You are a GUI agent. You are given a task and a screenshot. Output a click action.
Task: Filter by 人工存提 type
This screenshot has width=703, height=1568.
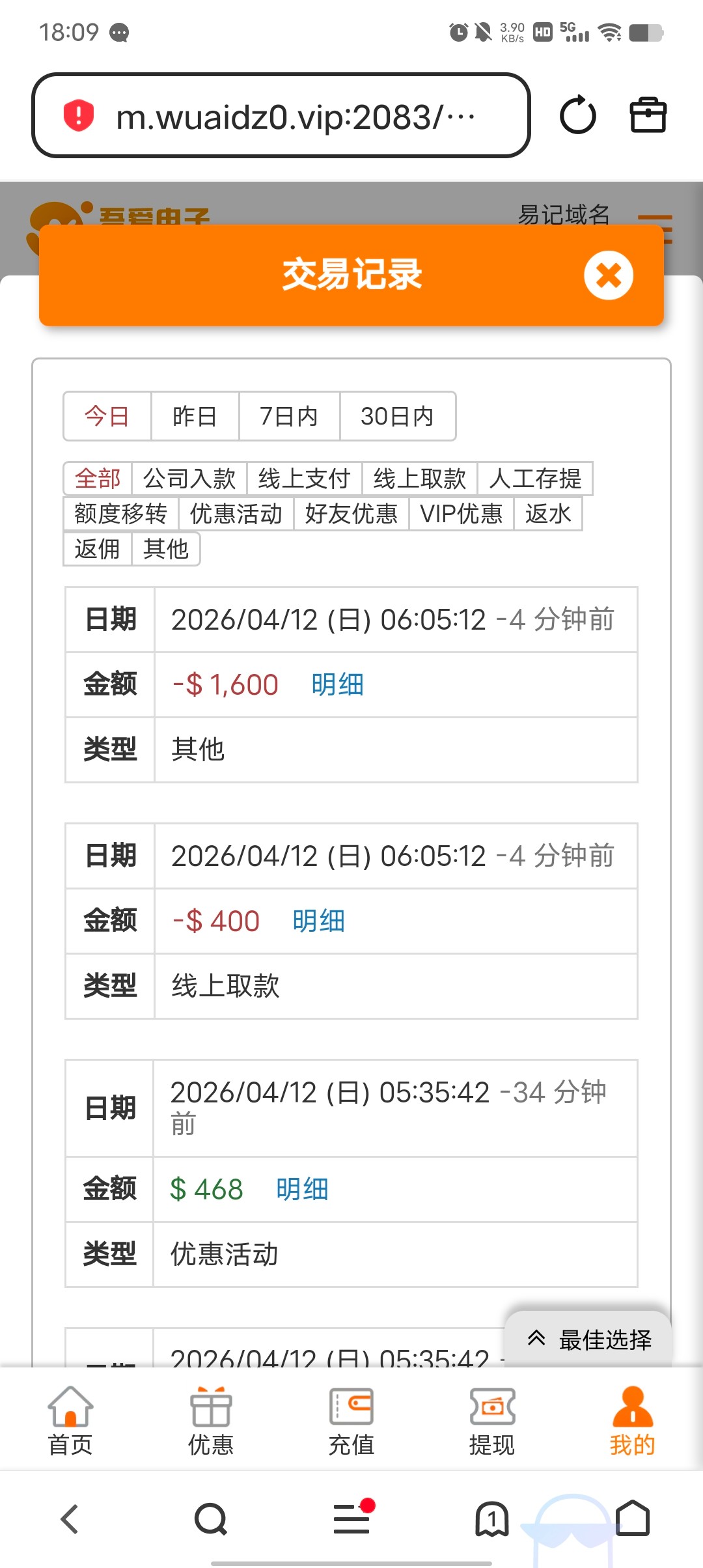point(534,479)
